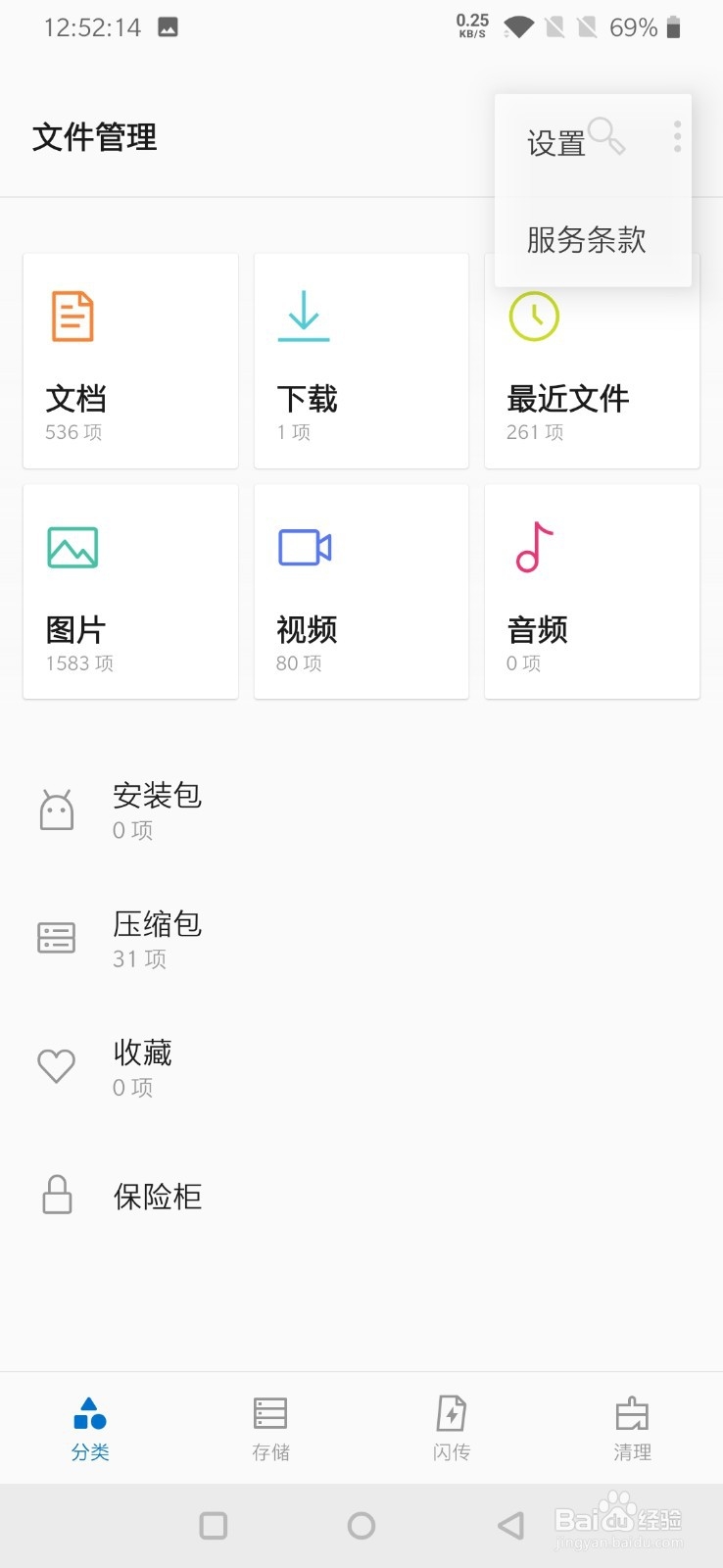723x1568 pixels.
Task: Tap the system back button
Action: (510, 1525)
